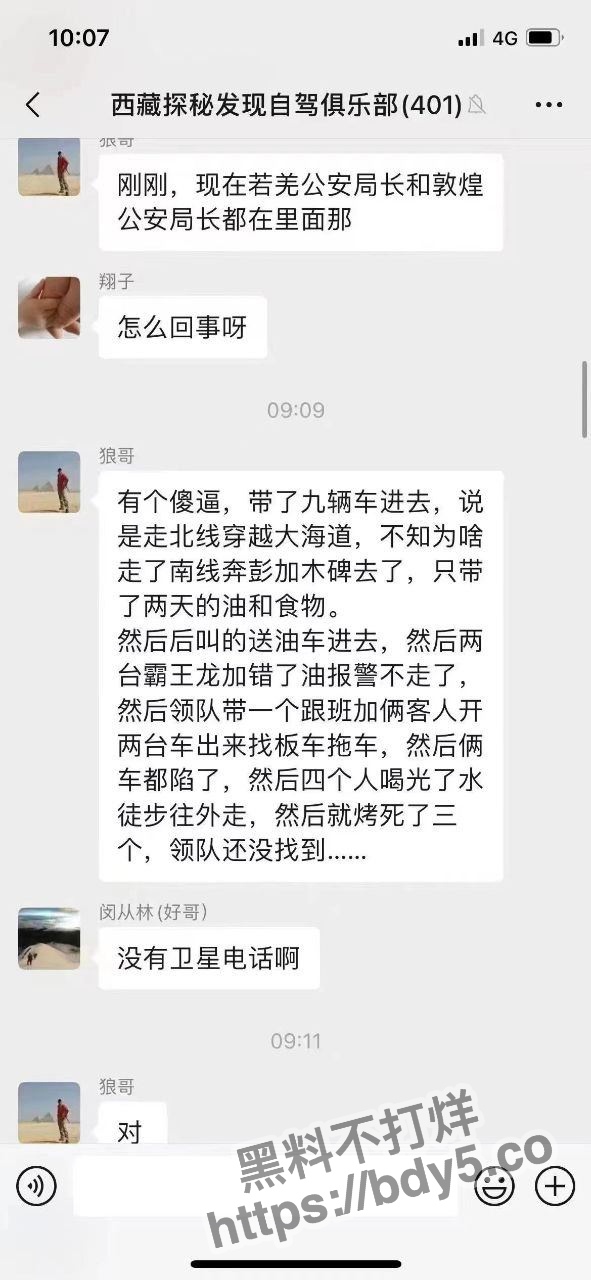Tap the message text field
591x1280 pixels.
click(265, 1187)
